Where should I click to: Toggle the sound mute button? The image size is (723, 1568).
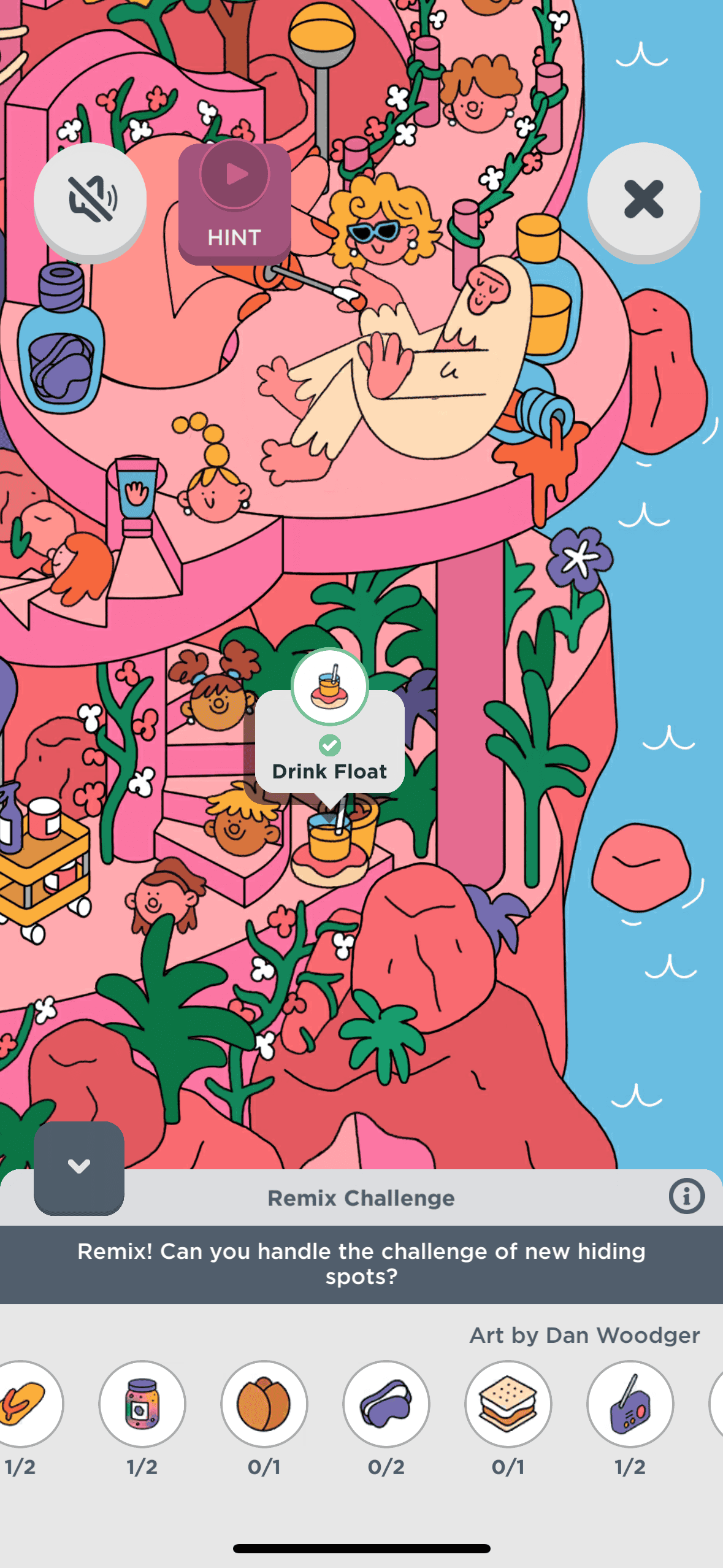pyautogui.click(x=90, y=199)
